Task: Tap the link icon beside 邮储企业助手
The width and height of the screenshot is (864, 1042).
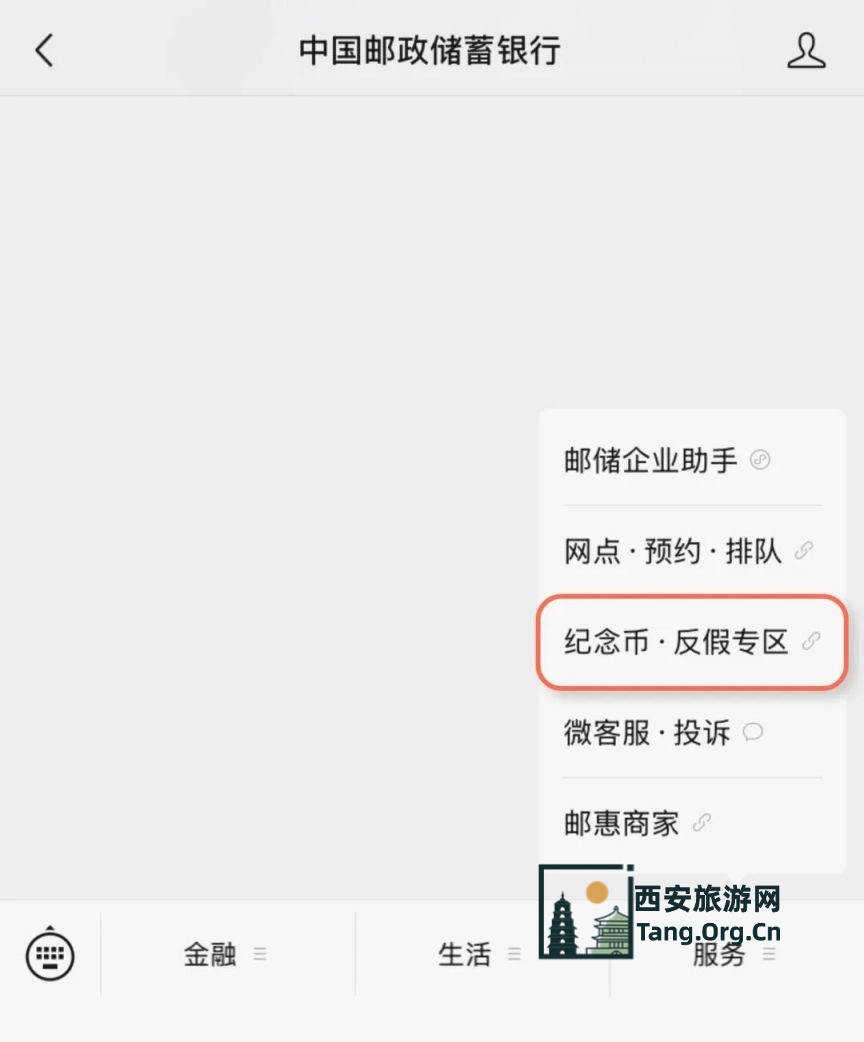Action: (760, 461)
